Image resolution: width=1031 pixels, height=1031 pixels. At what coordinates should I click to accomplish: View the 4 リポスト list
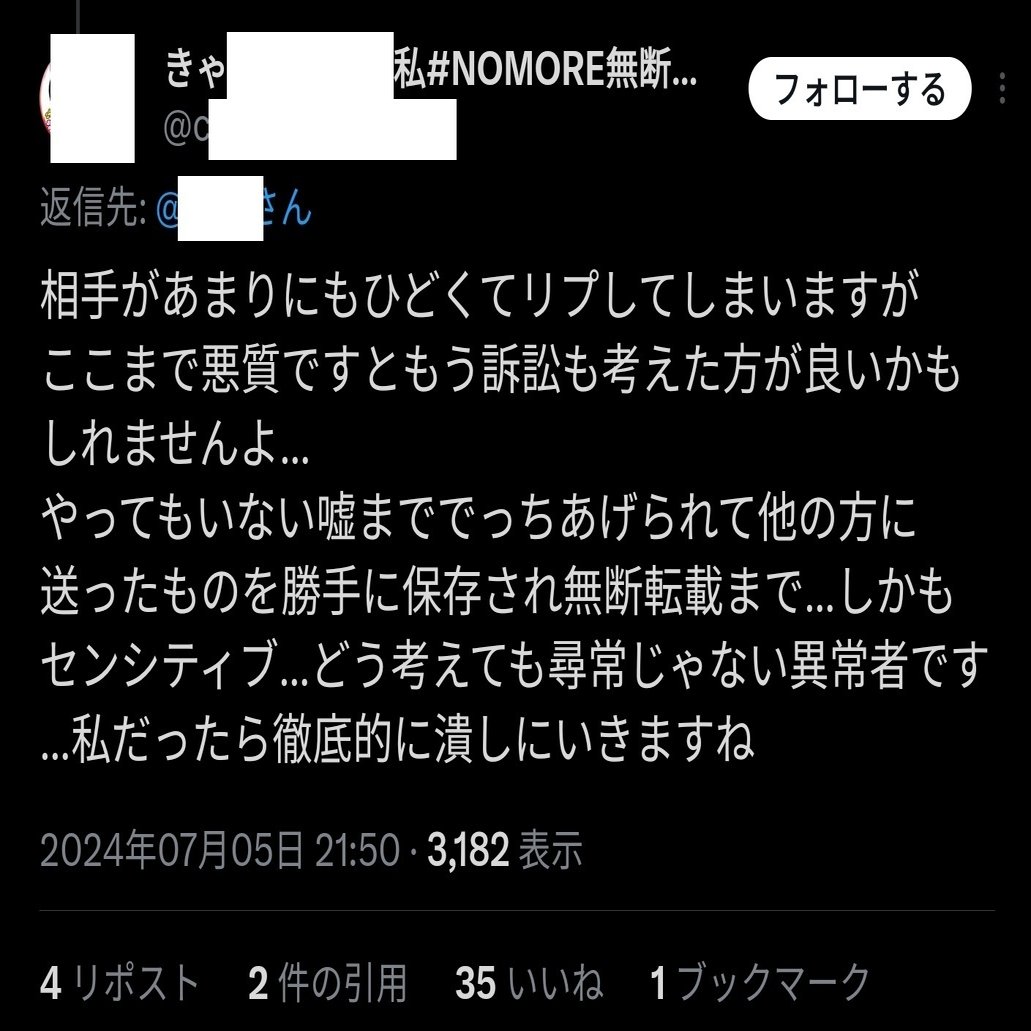coord(120,984)
